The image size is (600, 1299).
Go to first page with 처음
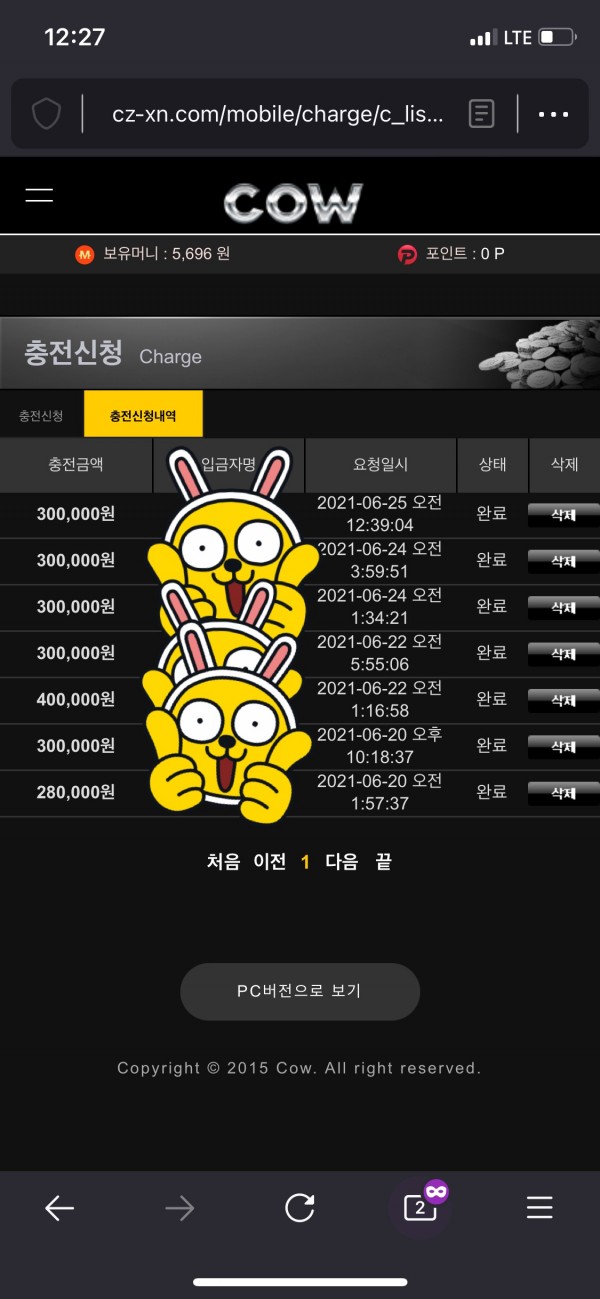click(x=223, y=861)
